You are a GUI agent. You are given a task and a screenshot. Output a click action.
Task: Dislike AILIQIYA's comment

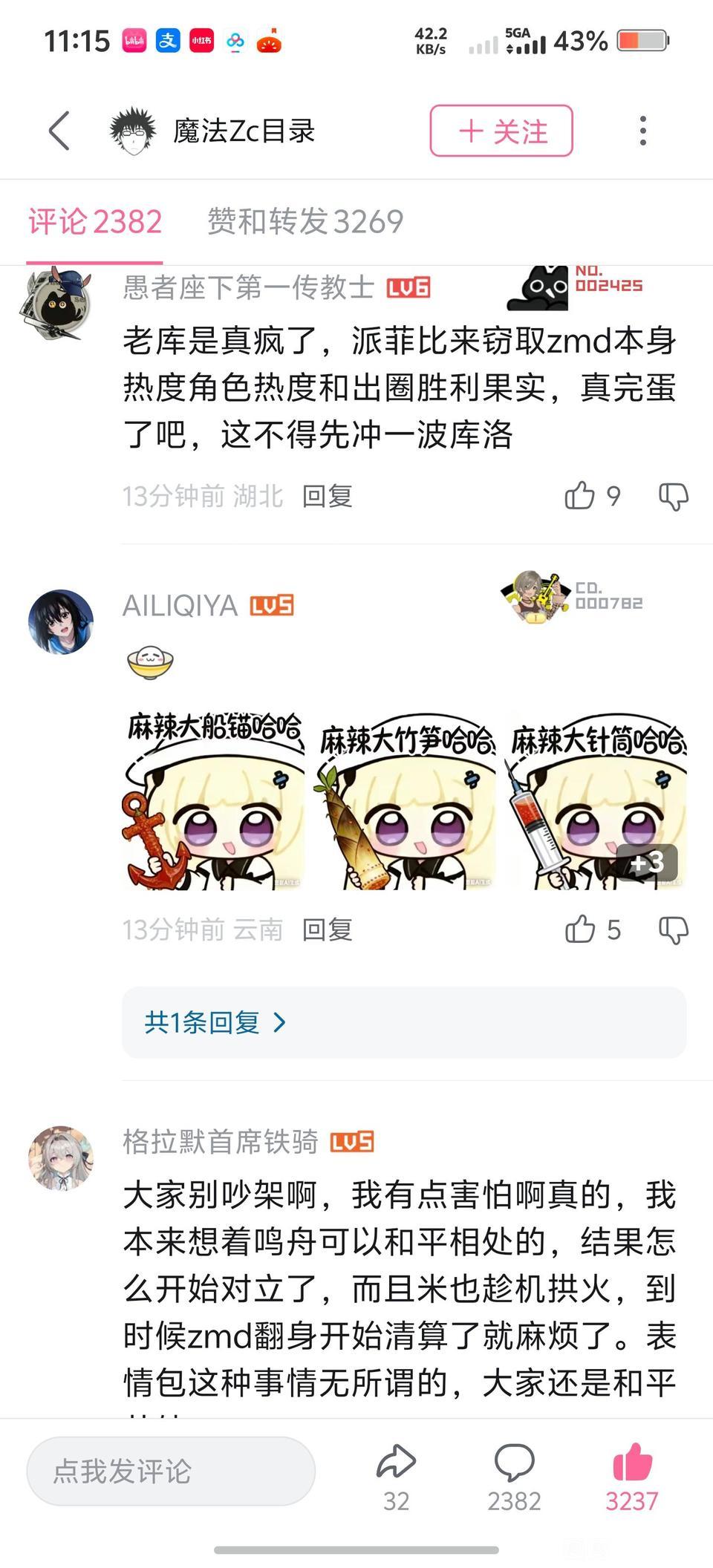point(674,930)
